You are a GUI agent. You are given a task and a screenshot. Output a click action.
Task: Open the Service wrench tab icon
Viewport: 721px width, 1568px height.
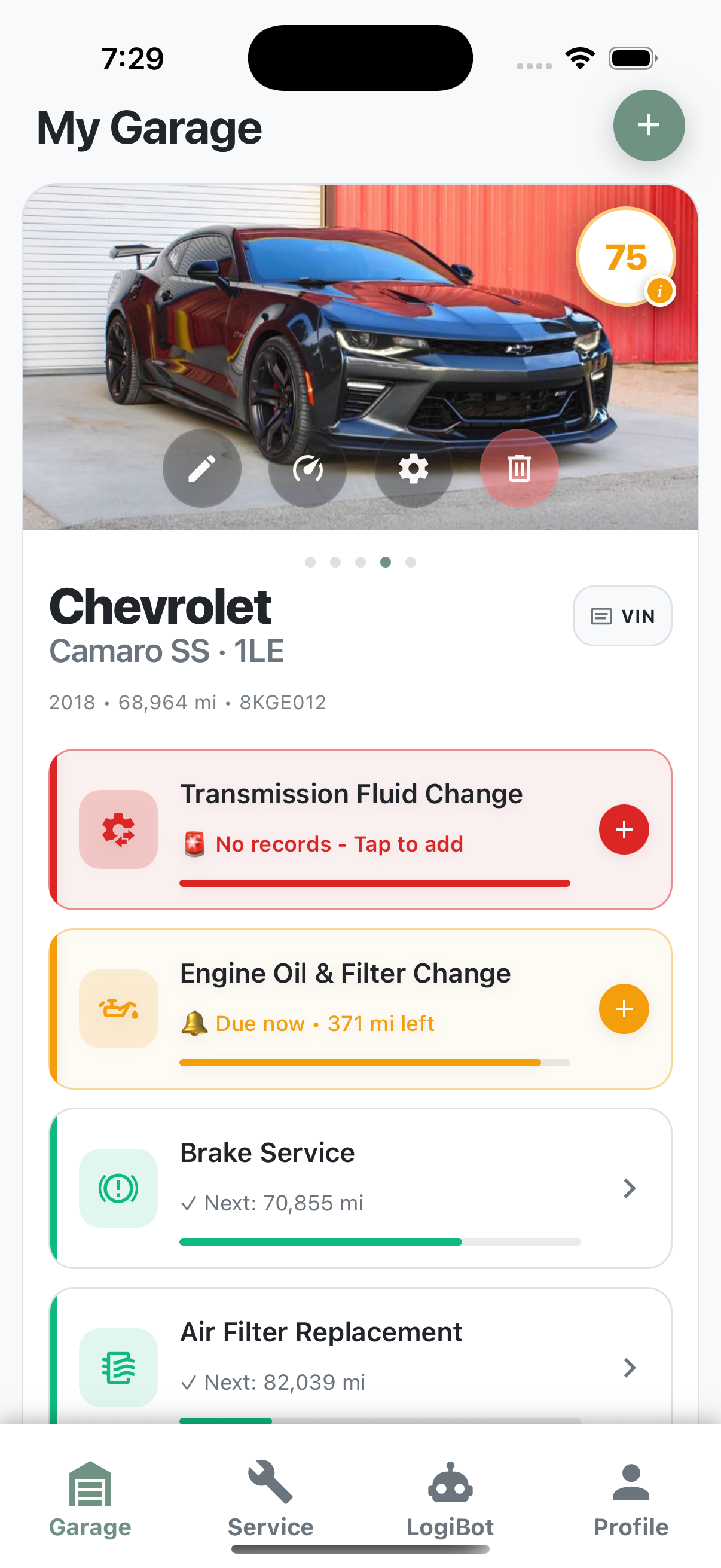(x=270, y=1481)
